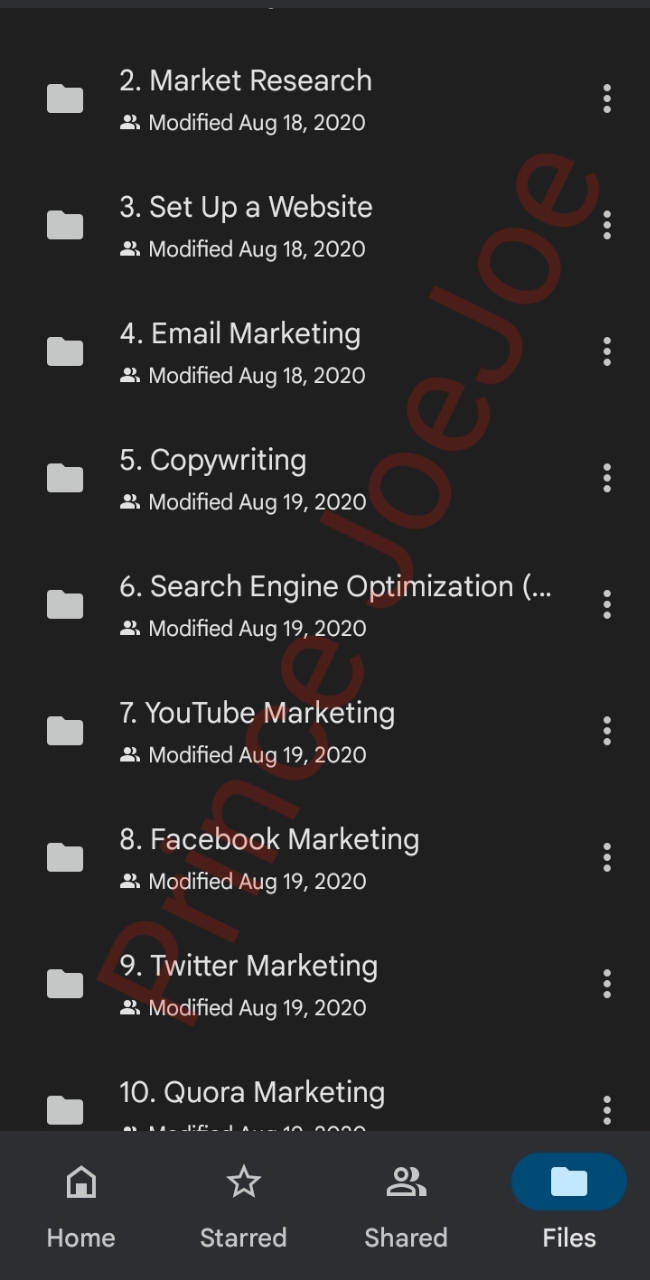Image resolution: width=650 pixels, height=1280 pixels.
Task: Open more options for 2. Market Research
Action: click(x=607, y=99)
